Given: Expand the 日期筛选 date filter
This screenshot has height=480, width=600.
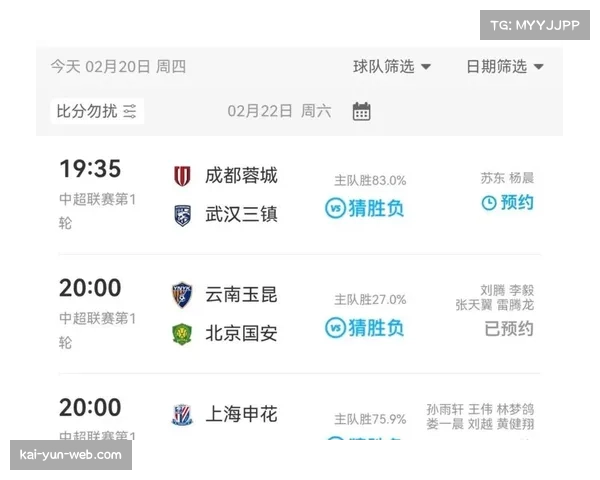Looking at the screenshot, I should pyautogui.click(x=505, y=67).
